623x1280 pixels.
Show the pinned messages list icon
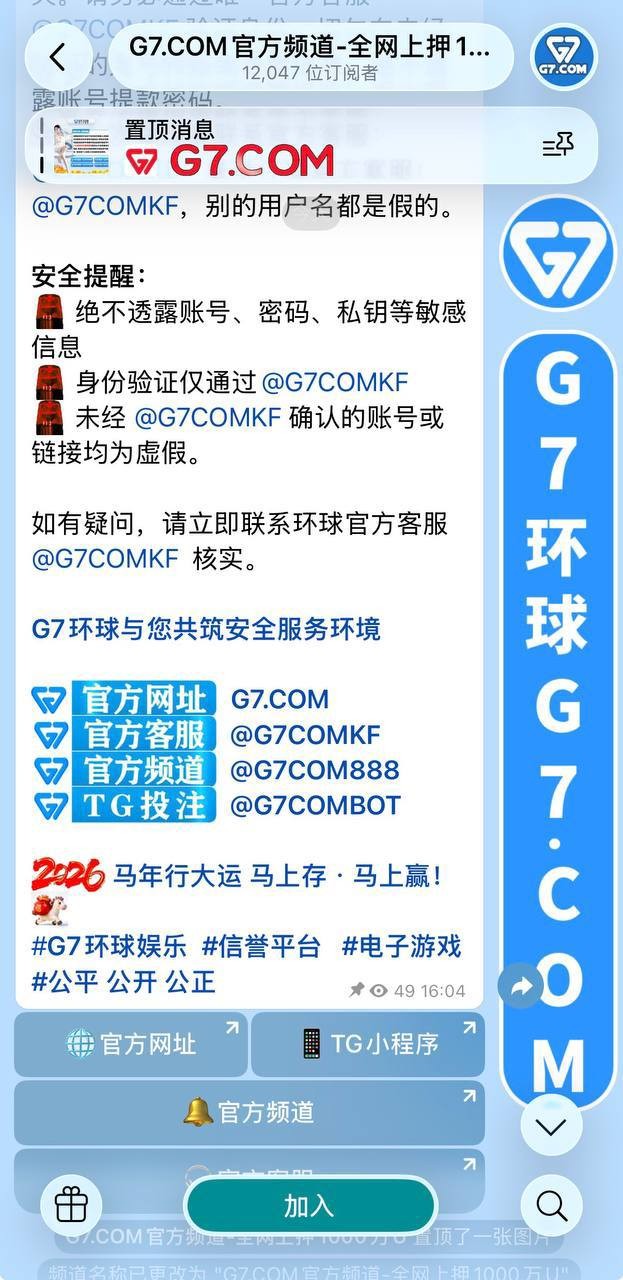point(557,147)
